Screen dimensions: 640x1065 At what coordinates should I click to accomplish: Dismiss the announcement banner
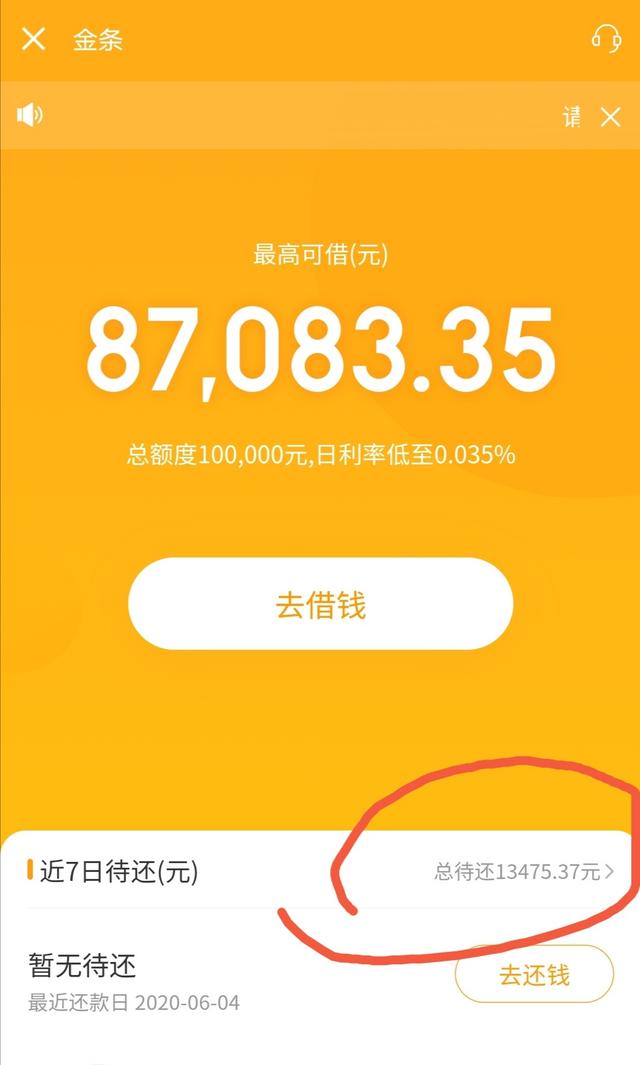(x=610, y=117)
